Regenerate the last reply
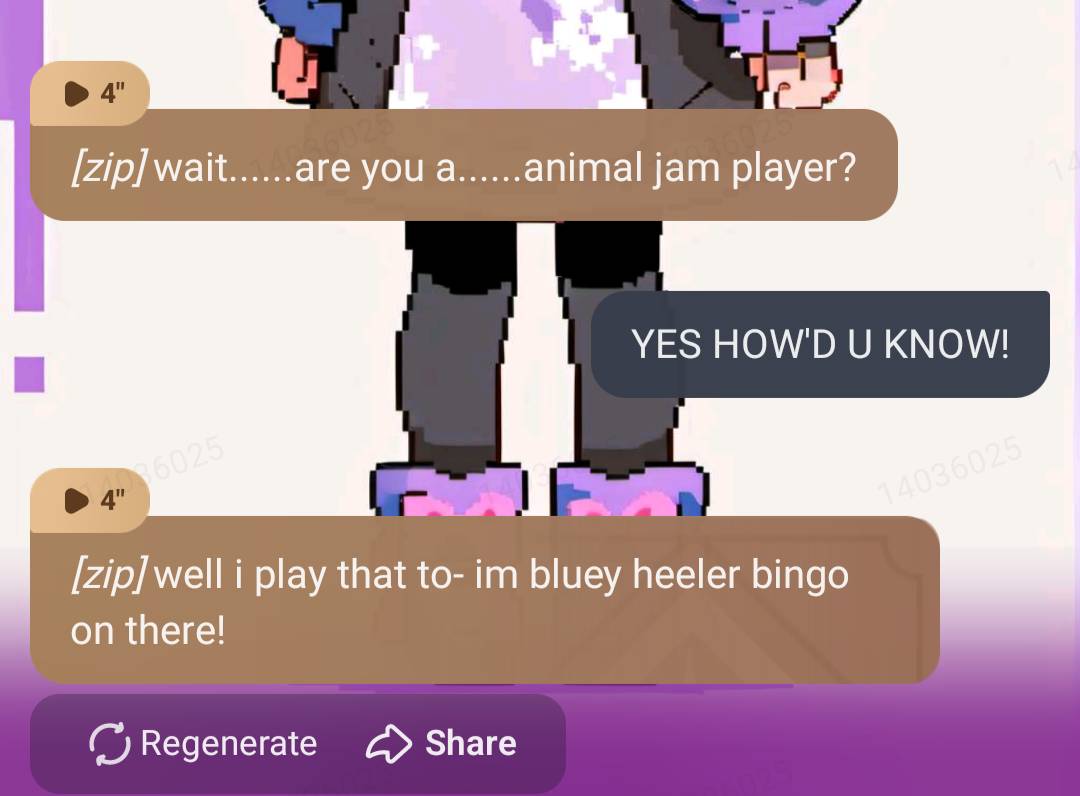The width and height of the screenshot is (1080, 796). coord(203,743)
